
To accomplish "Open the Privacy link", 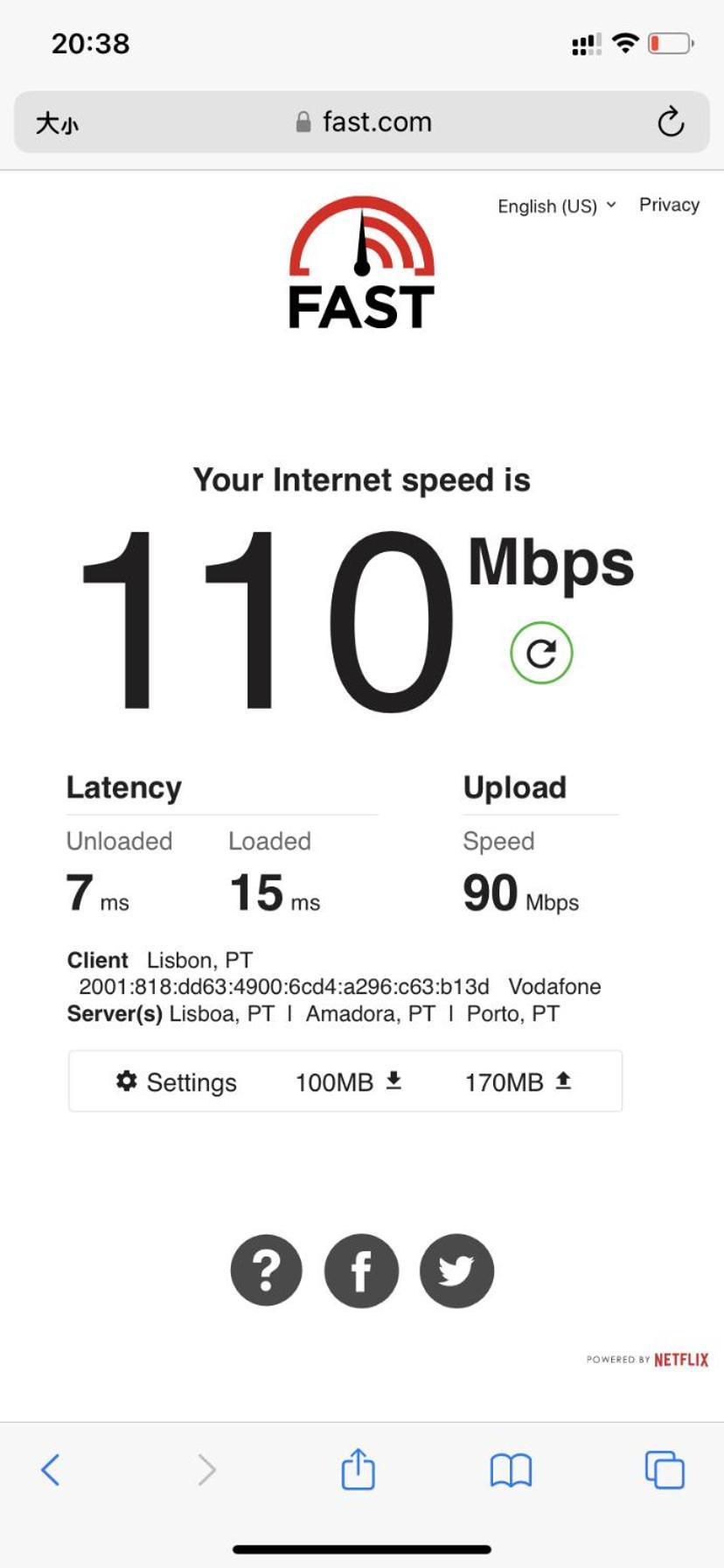I will coord(669,205).
